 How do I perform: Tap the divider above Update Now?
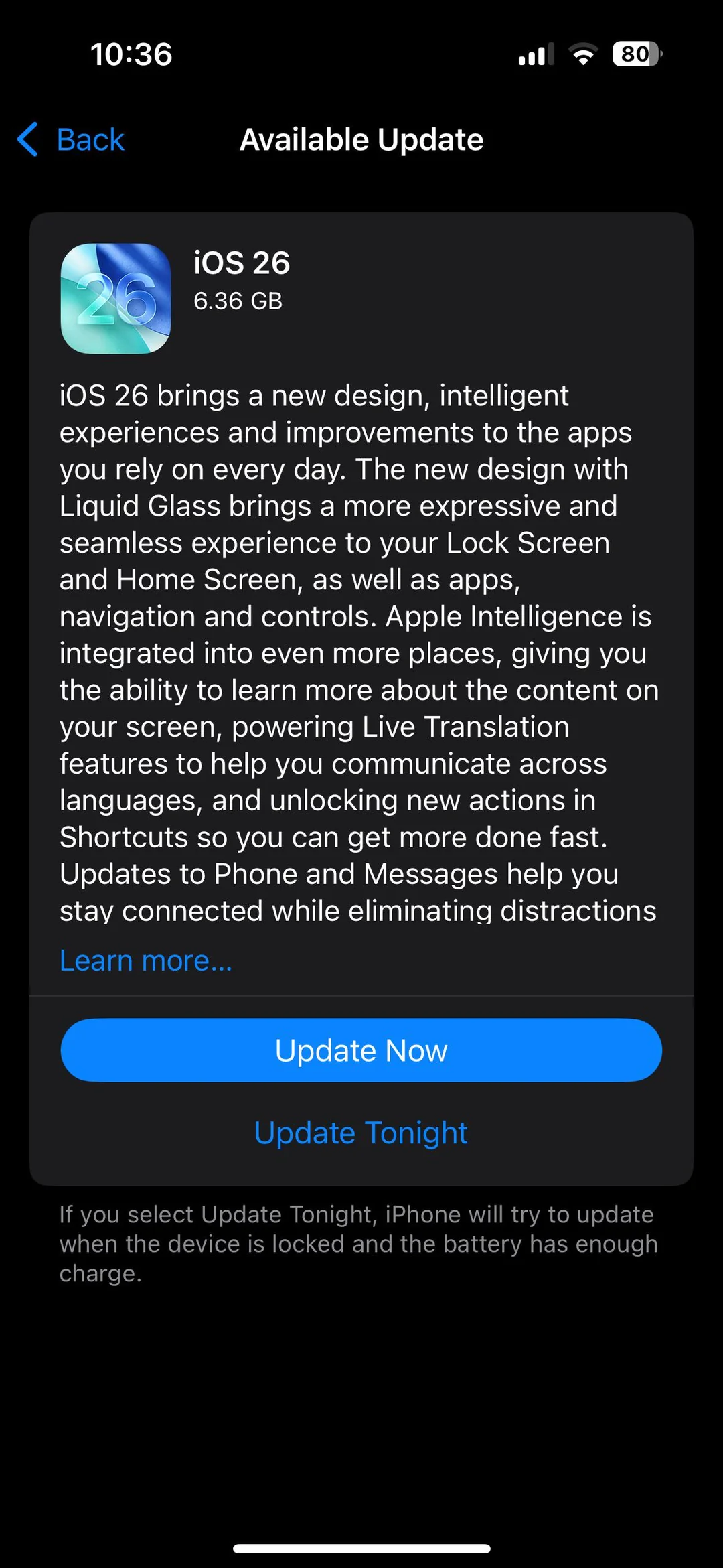[361, 997]
